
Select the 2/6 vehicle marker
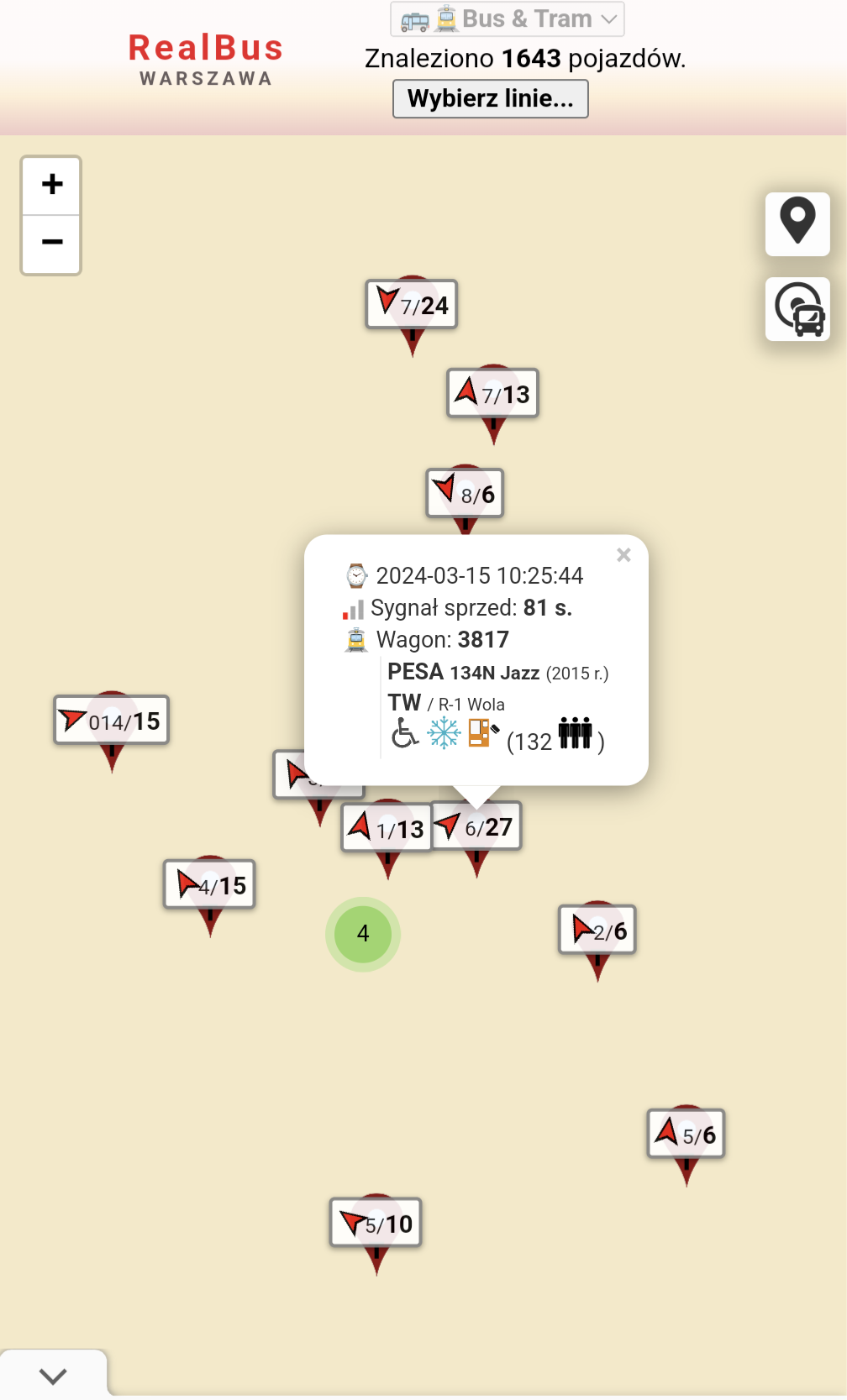point(597,931)
